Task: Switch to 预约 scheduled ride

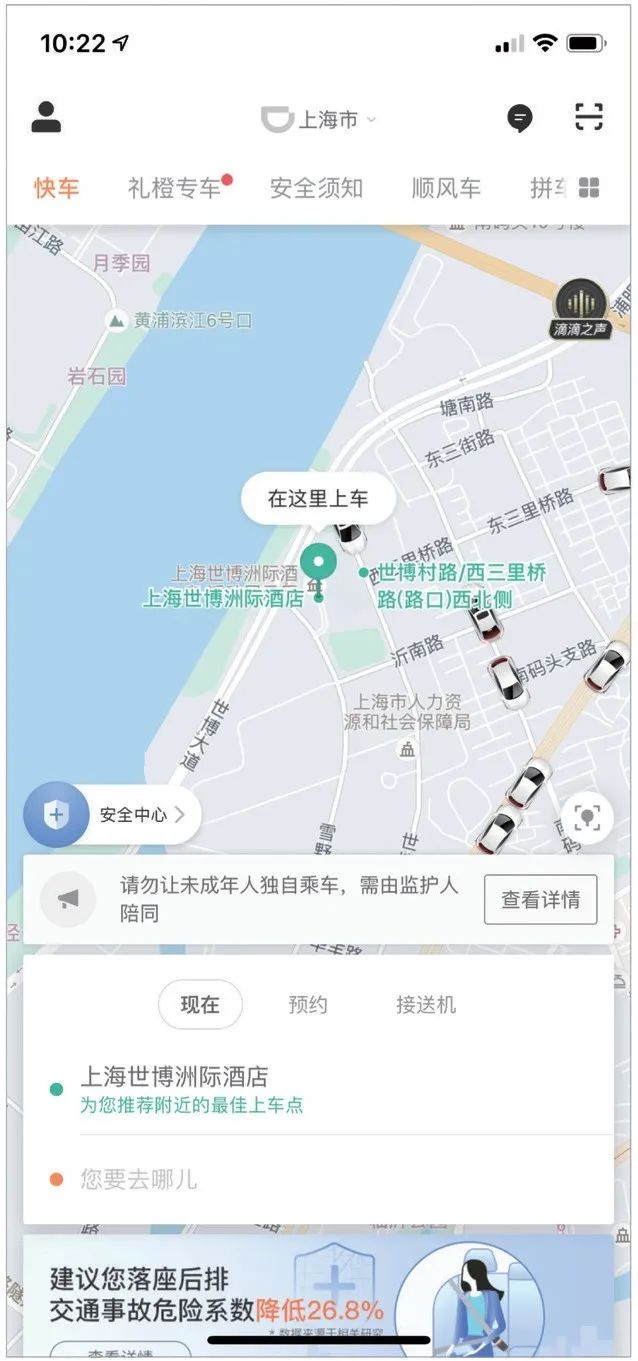Action: point(308,1005)
